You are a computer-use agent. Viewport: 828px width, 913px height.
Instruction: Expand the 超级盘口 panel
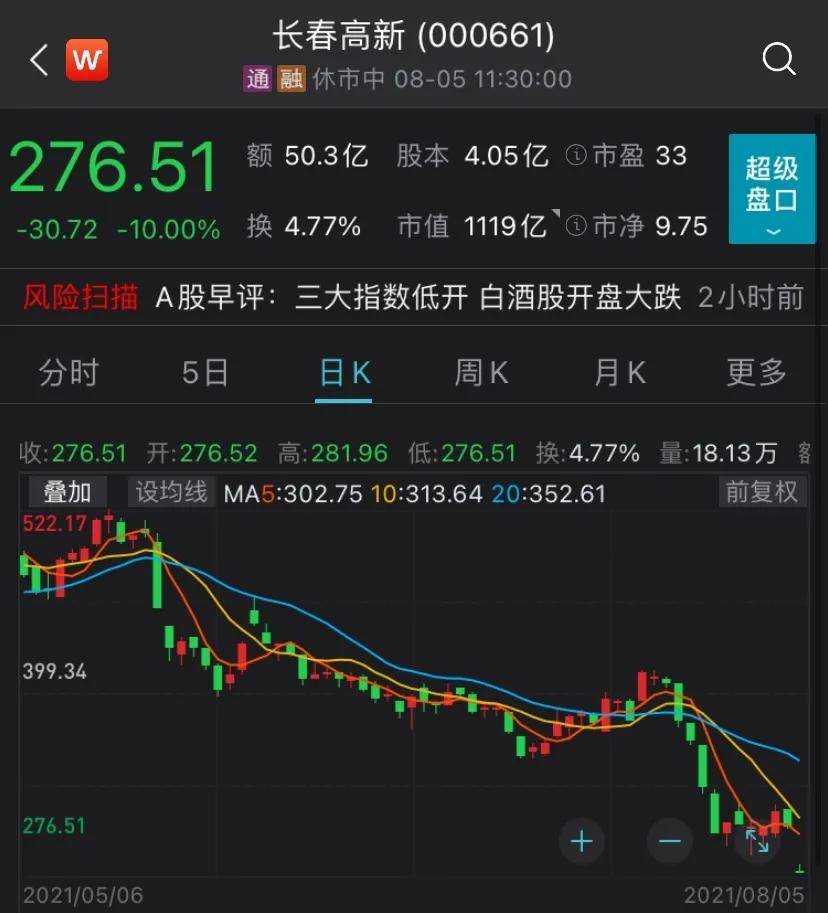click(772, 189)
